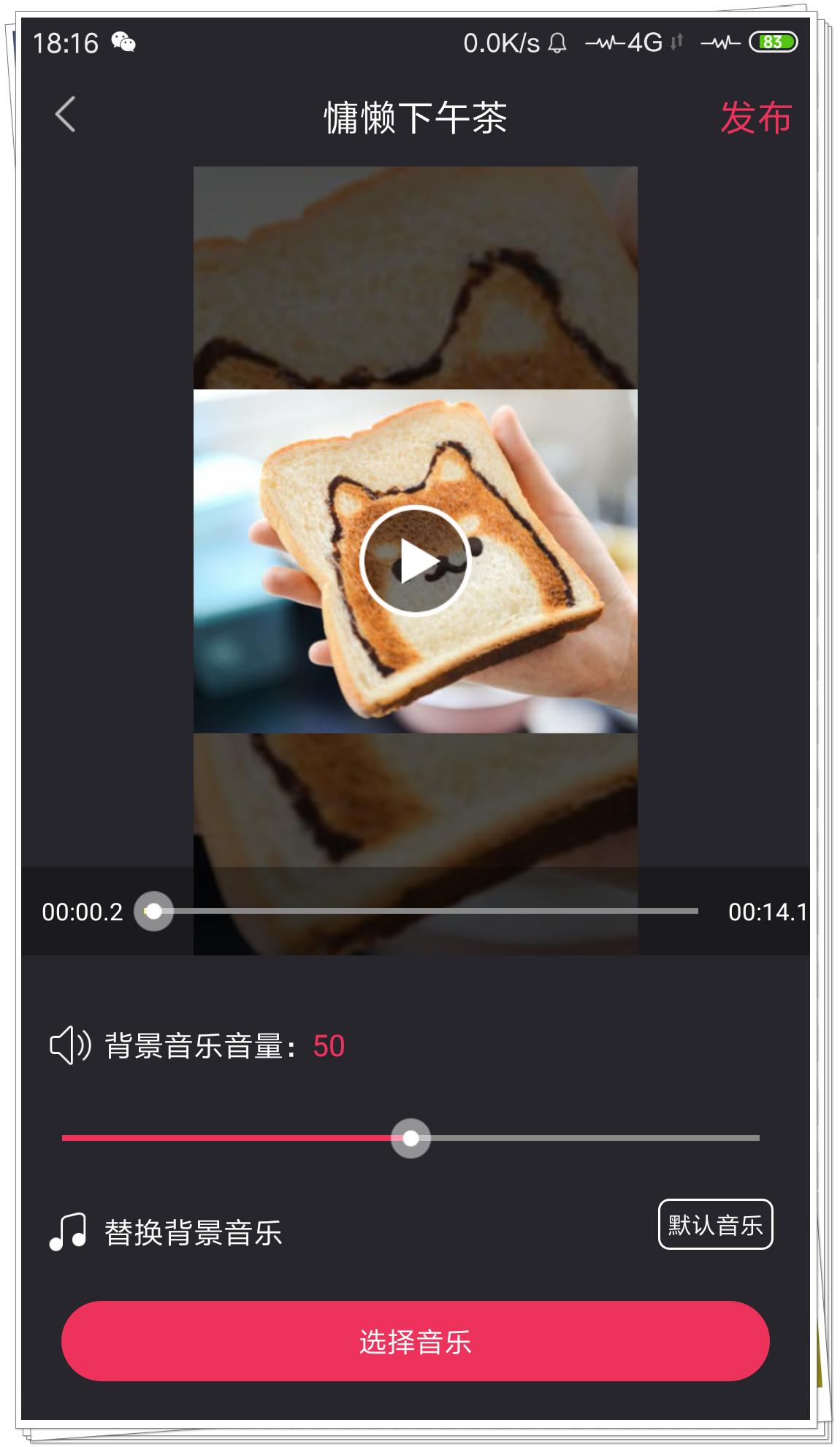The height and width of the screenshot is (1447, 840).
Task: Play the video preview
Action: (415, 561)
